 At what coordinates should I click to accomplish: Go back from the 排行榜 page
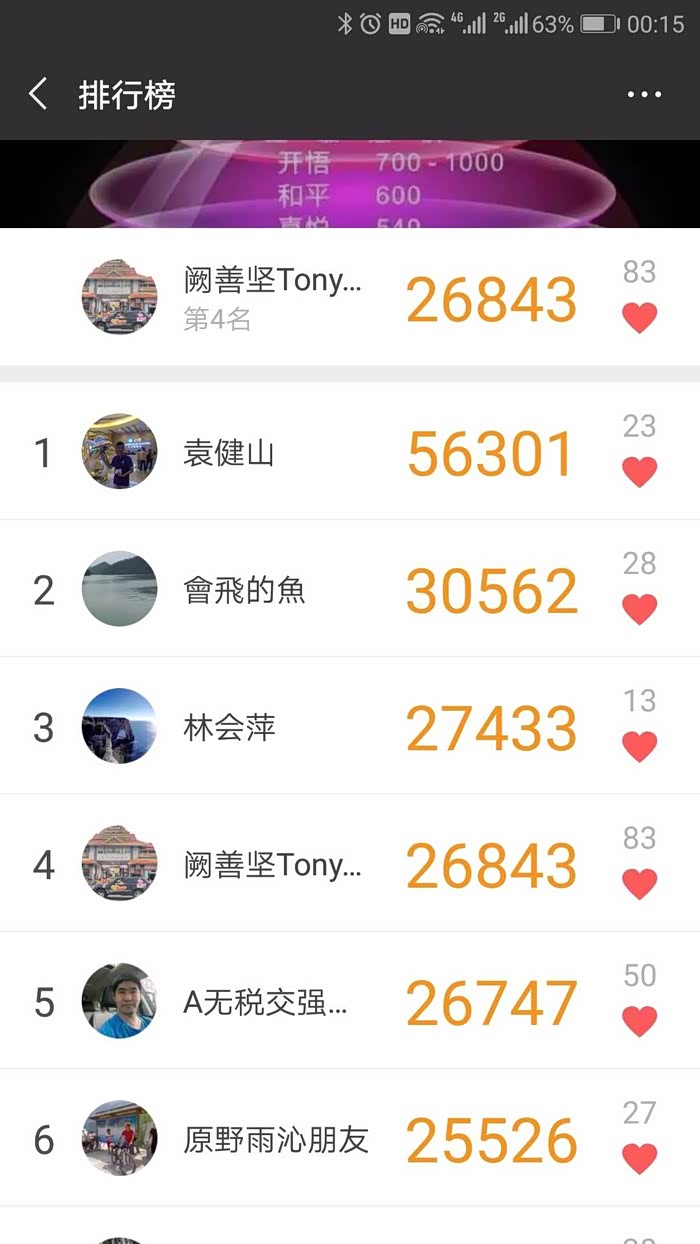click(38, 95)
